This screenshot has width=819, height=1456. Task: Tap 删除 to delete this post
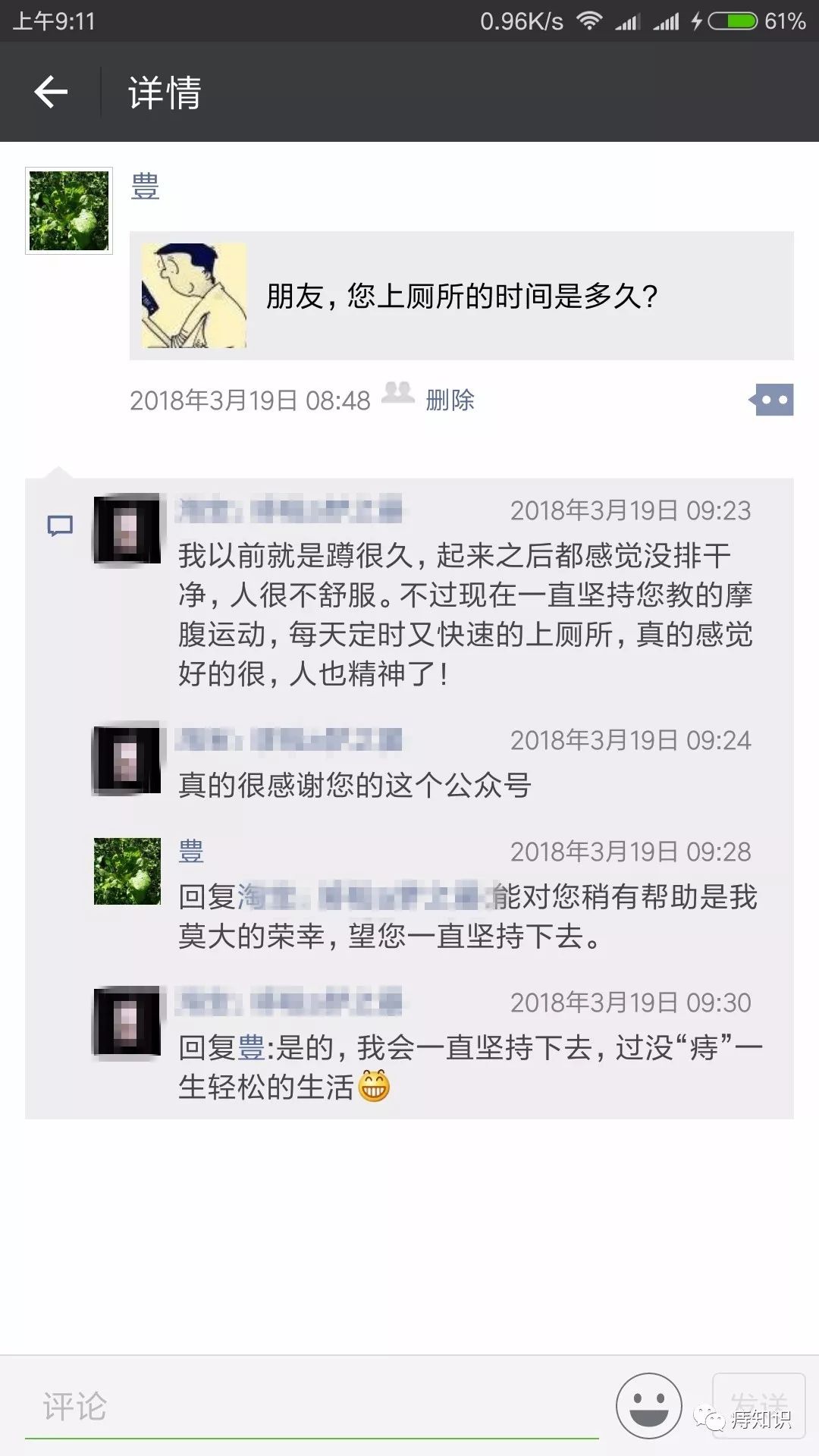click(450, 400)
